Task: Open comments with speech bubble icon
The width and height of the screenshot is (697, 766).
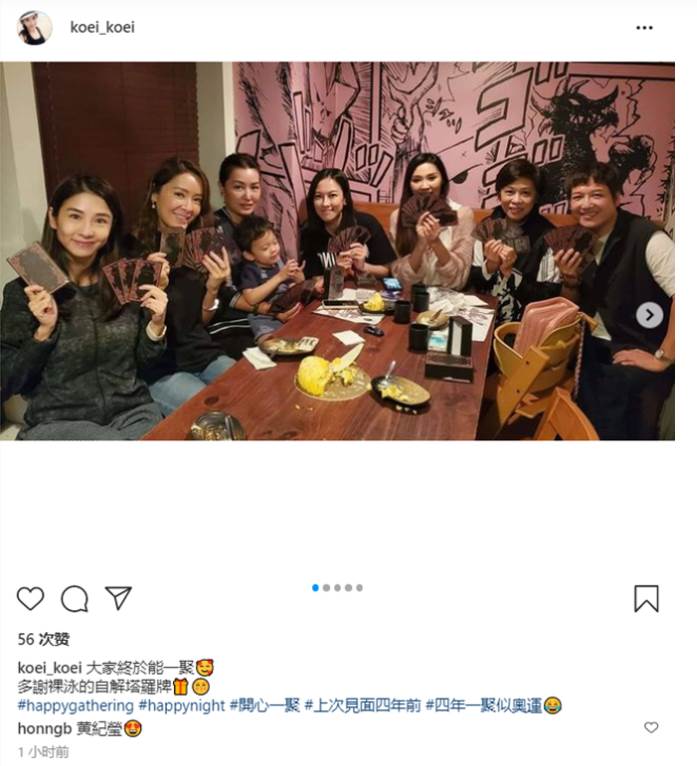Action: 75,599
